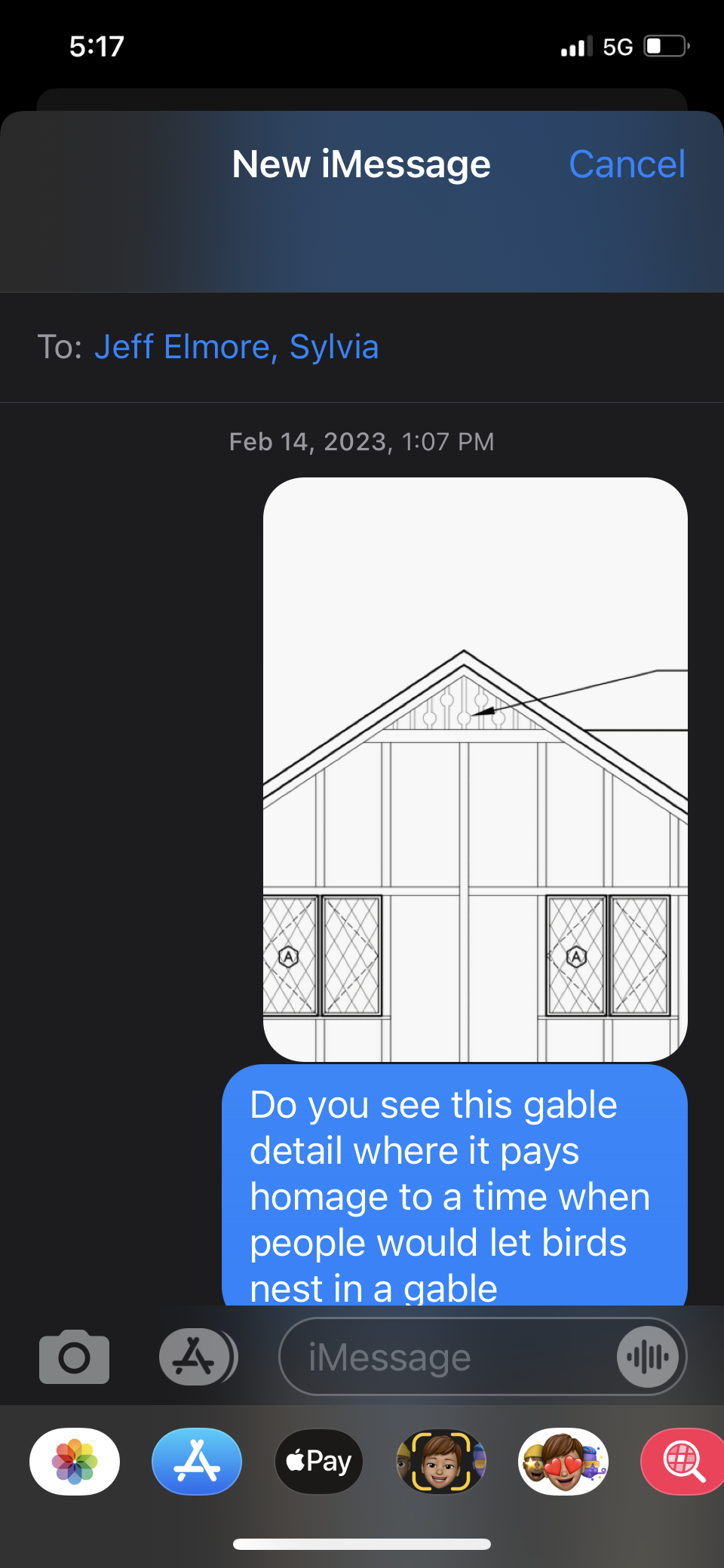Cancel the new iMessage

[x=627, y=164]
